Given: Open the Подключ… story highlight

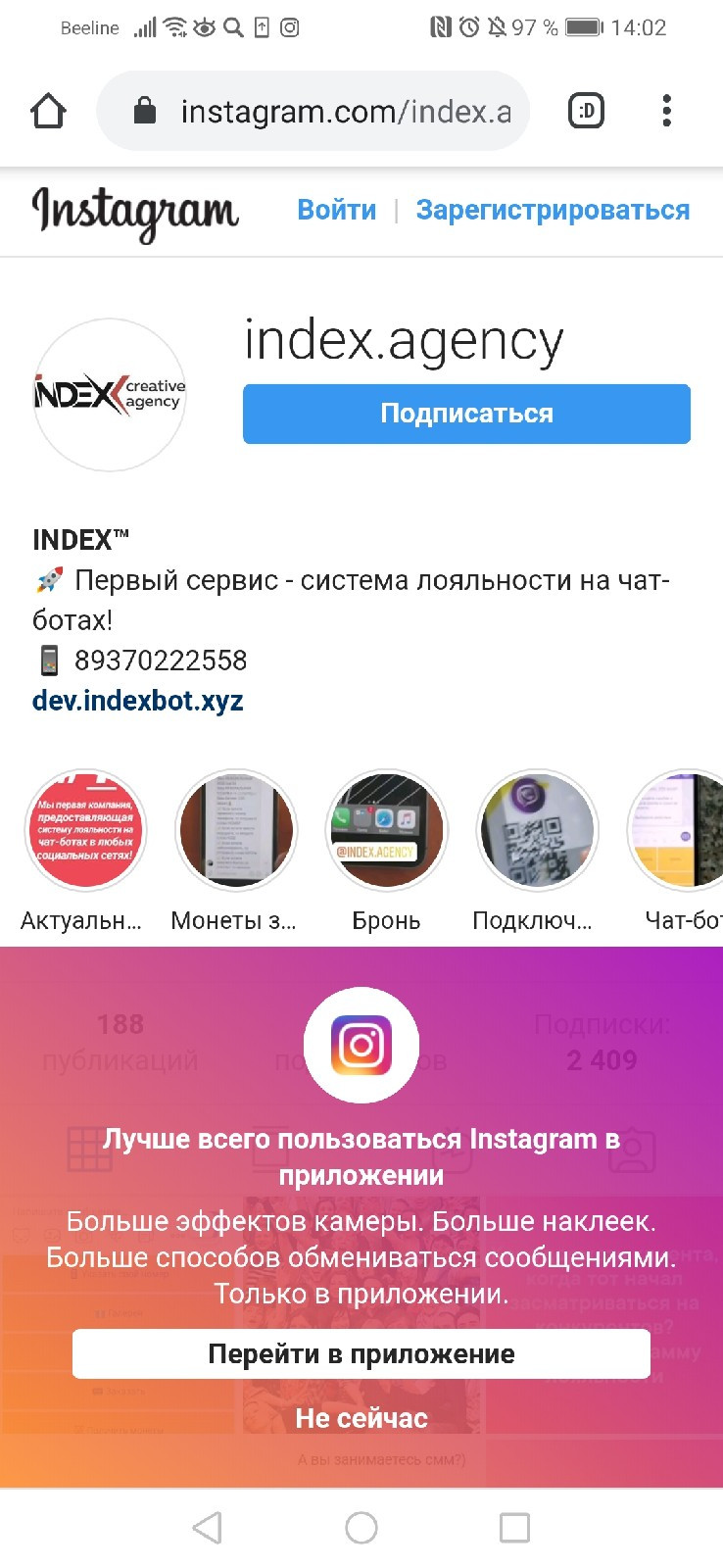Looking at the screenshot, I should (537, 831).
